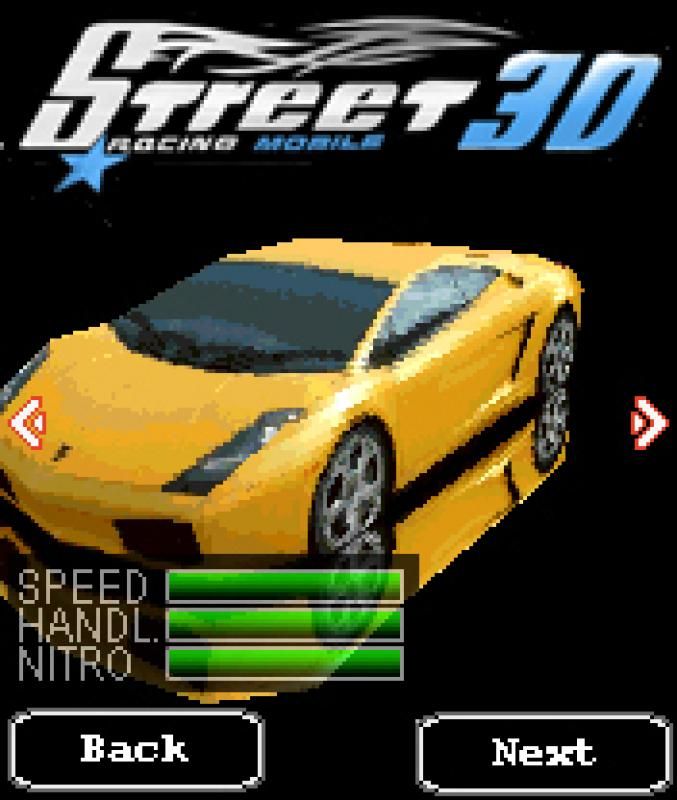Go back using the Back button
The image size is (677, 800).
[x=136, y=749]
